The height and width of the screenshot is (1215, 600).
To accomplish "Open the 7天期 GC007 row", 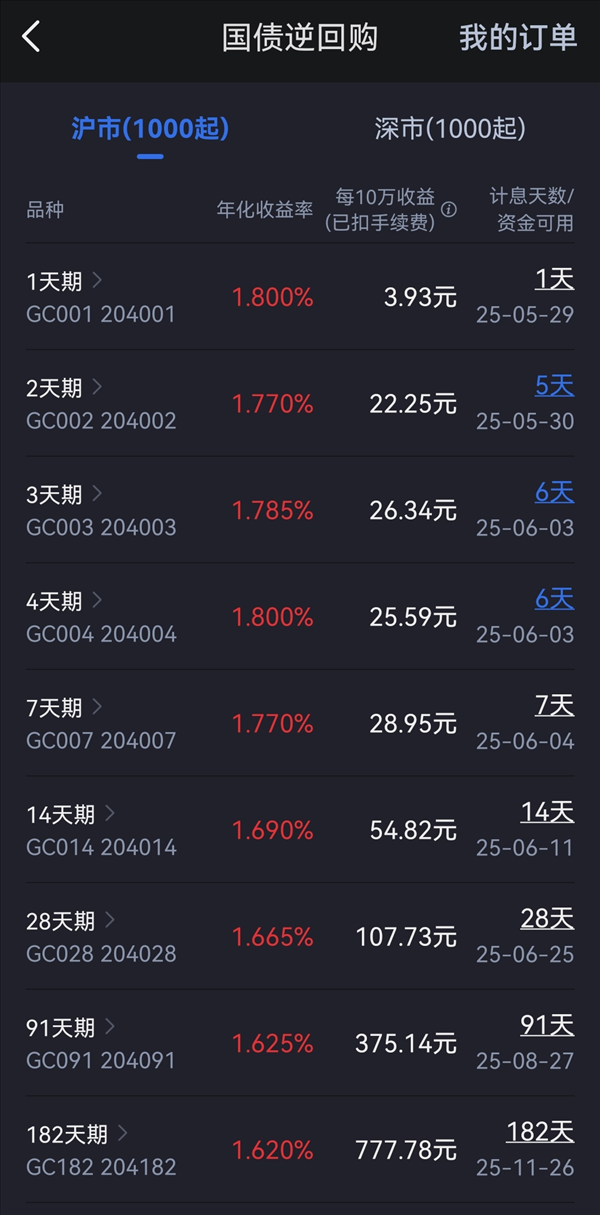I will point(300,723).
